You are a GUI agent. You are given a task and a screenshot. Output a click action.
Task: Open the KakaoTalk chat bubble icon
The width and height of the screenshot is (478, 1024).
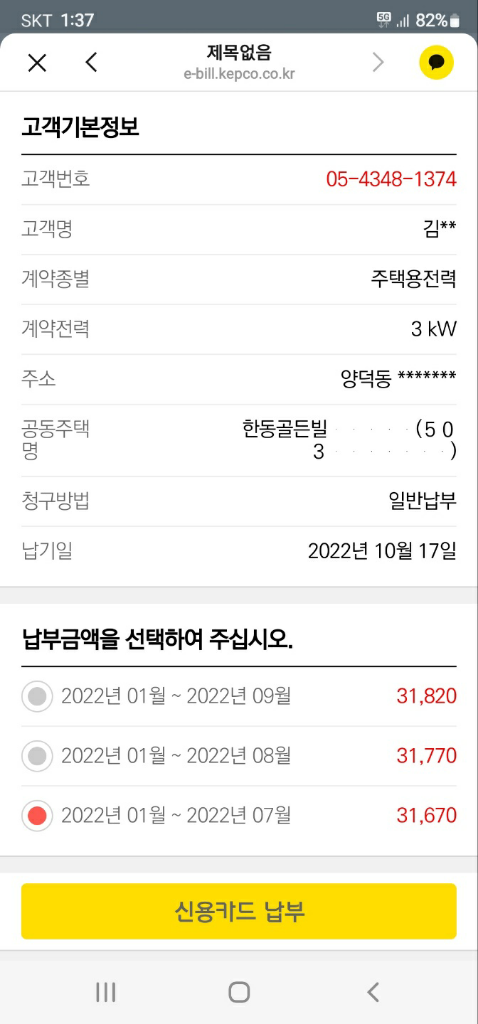pos(436,63)
